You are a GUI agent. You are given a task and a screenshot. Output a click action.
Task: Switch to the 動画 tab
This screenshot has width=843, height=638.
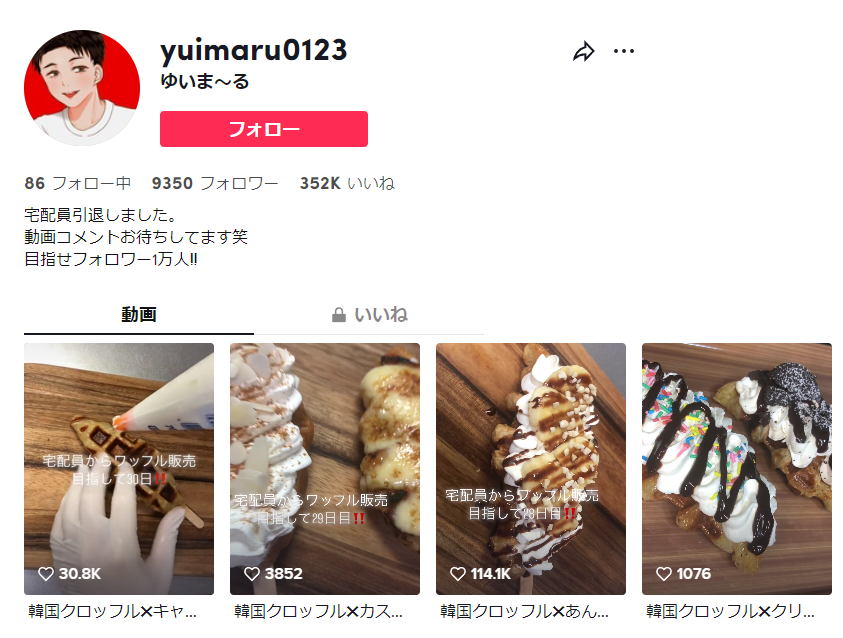(139, 314)
